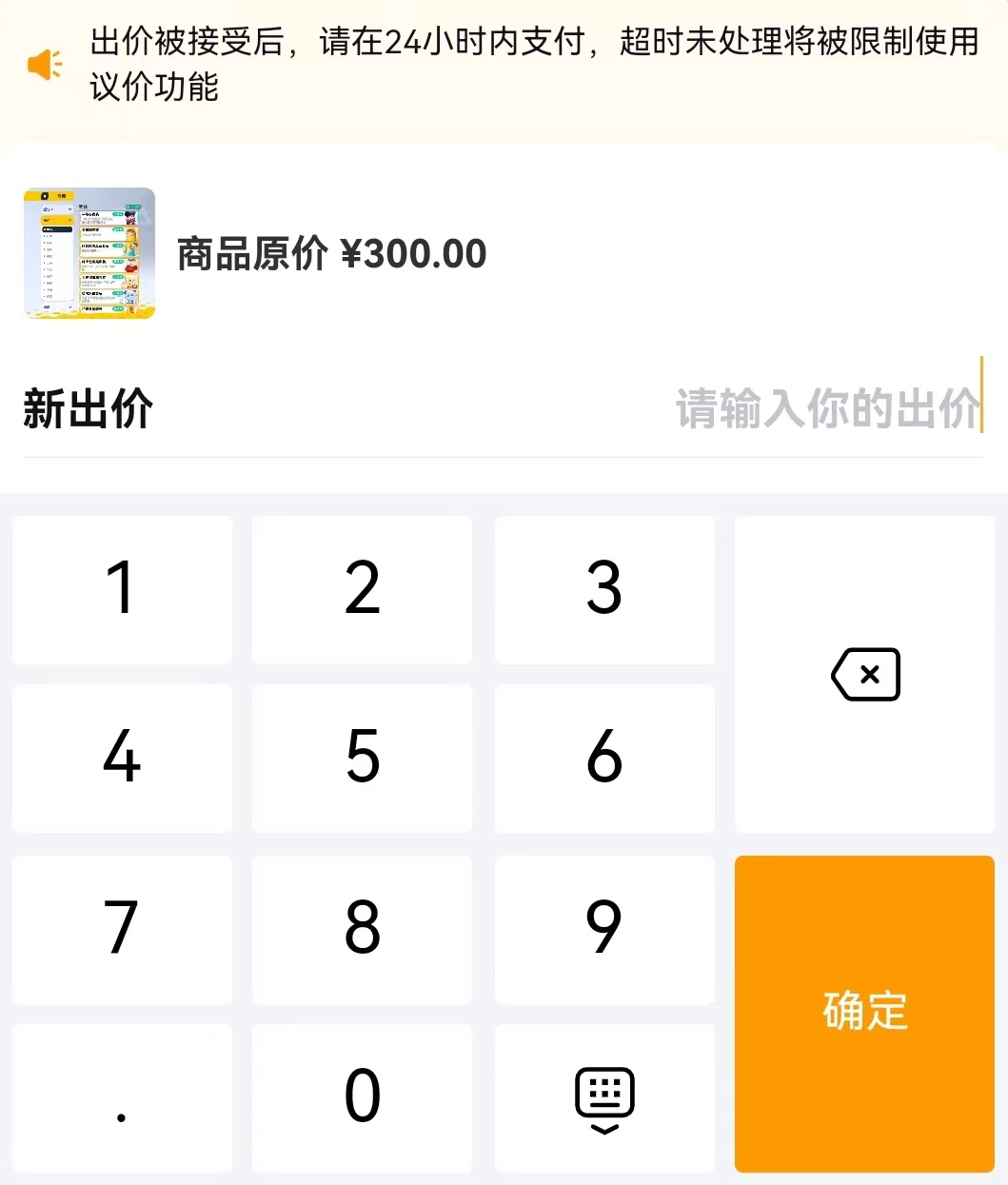The height and width of the screenshot is (1185, 1008).
Task: Open the product thumbnail image
Action: (89, 253)
